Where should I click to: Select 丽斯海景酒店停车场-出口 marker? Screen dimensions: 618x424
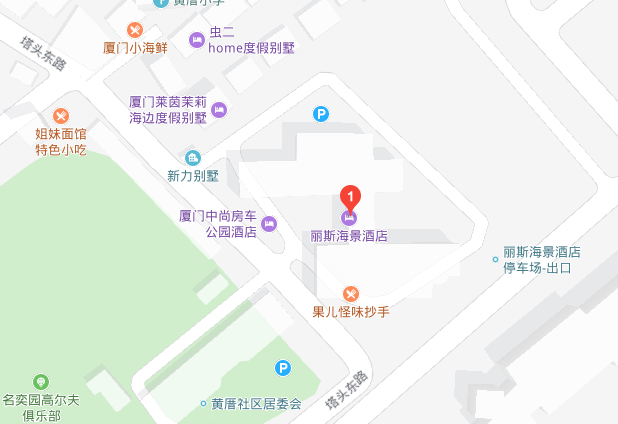pyautogui.click(x=495, y=260)
